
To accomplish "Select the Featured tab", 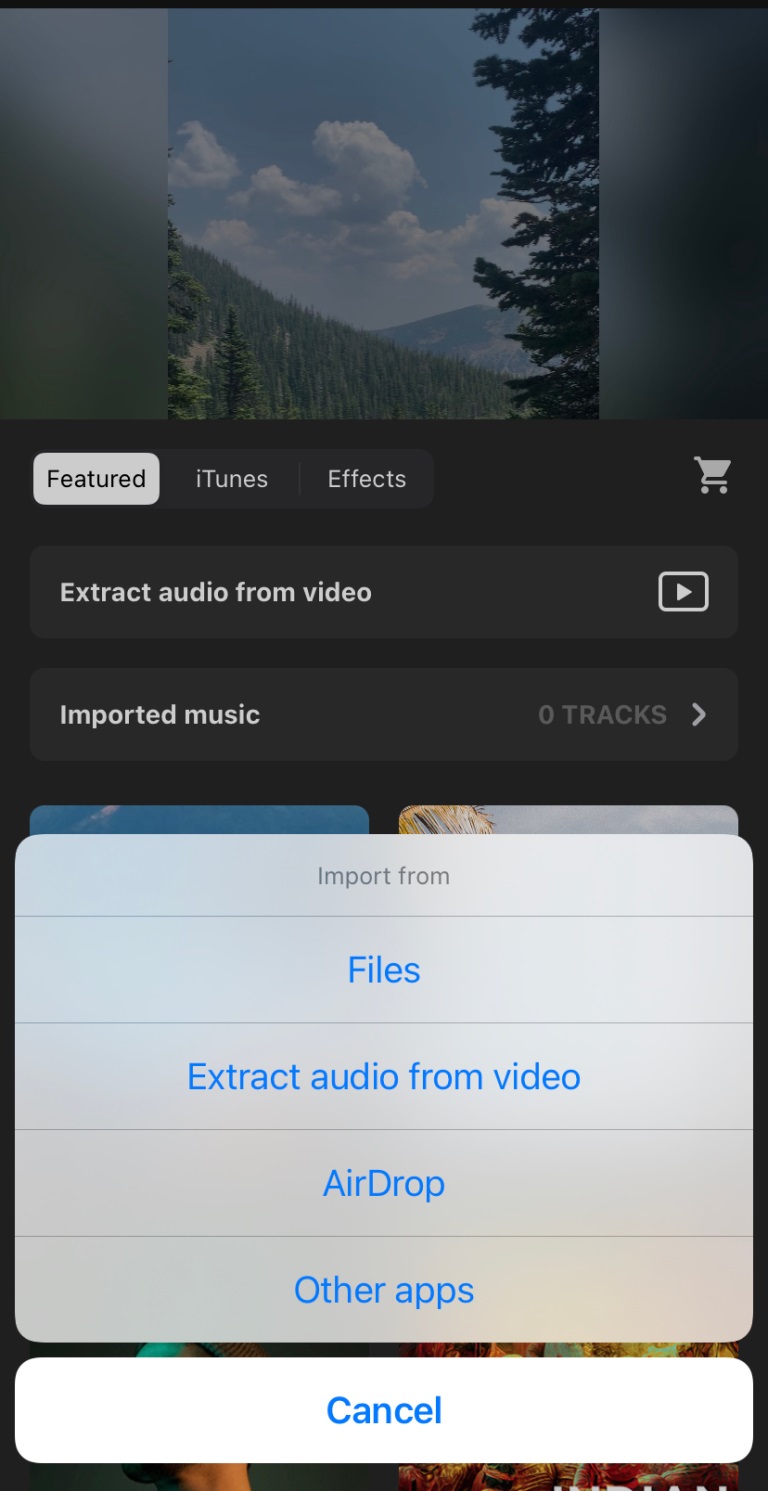I will (96, 479).
